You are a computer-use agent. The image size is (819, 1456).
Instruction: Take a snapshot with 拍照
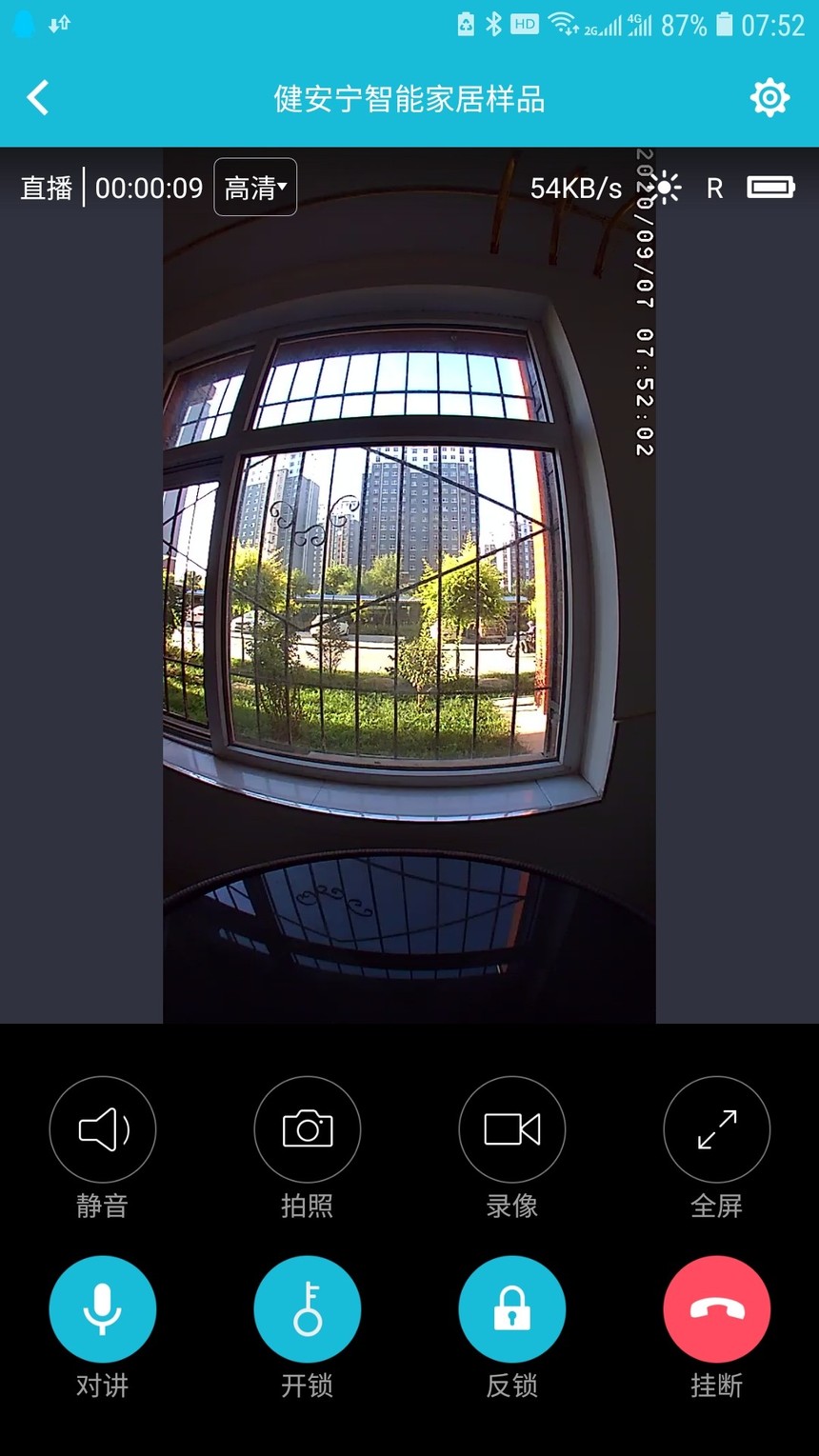pos(308,1129)
